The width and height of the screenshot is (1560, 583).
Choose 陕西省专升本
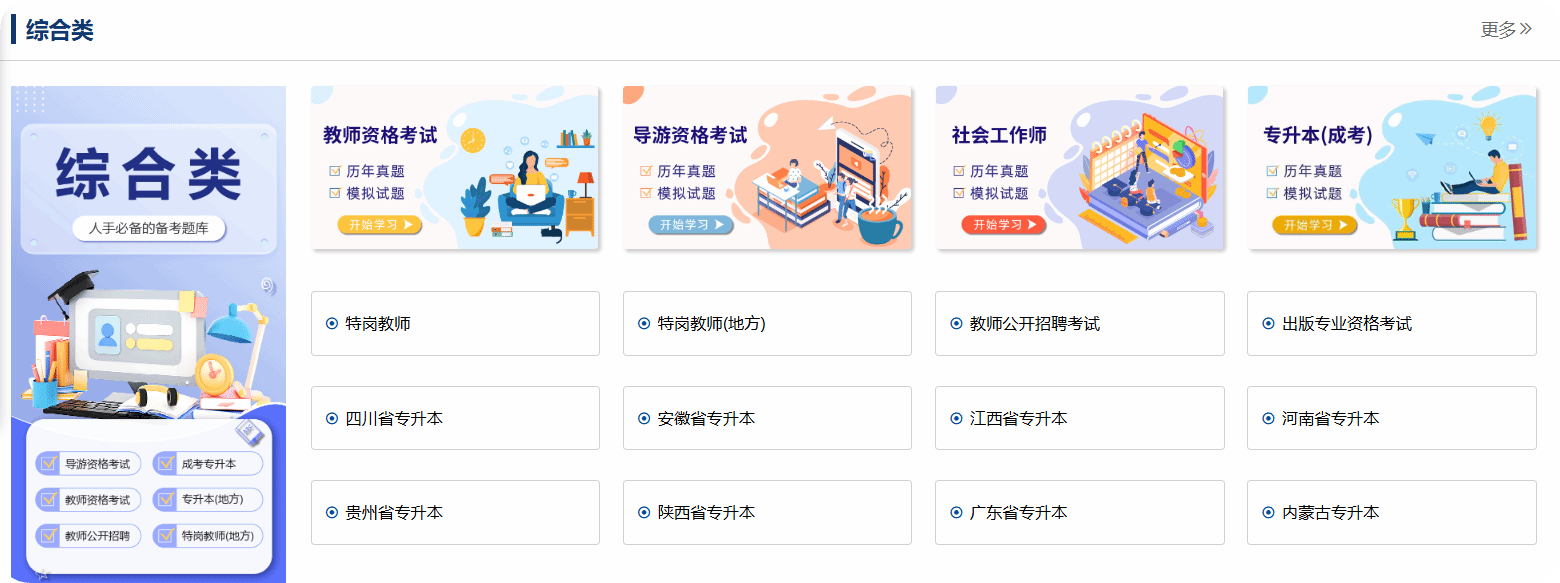[x=767, y=512]
